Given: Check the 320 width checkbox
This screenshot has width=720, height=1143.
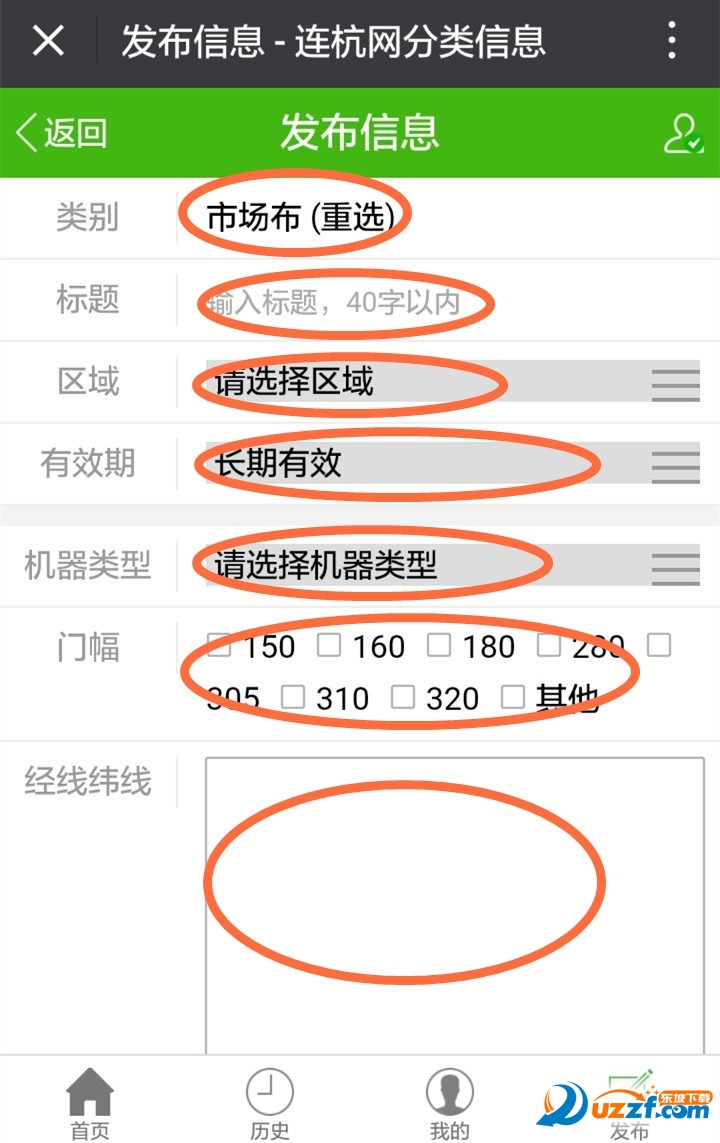Looking at the screenshot, I should [x=403, y=697].
